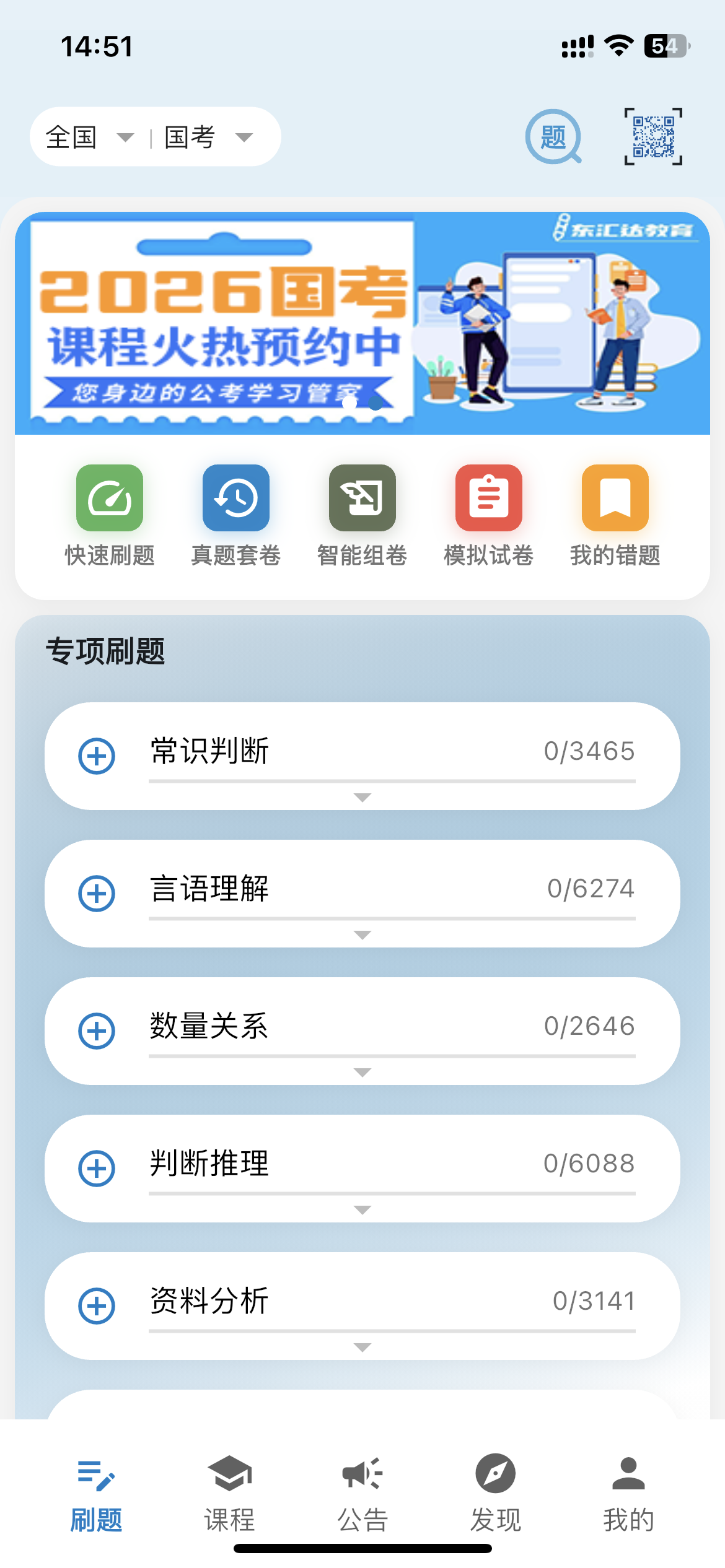
Task: Expand the 判断推理 category
Action: click(x=97, y=1169)
